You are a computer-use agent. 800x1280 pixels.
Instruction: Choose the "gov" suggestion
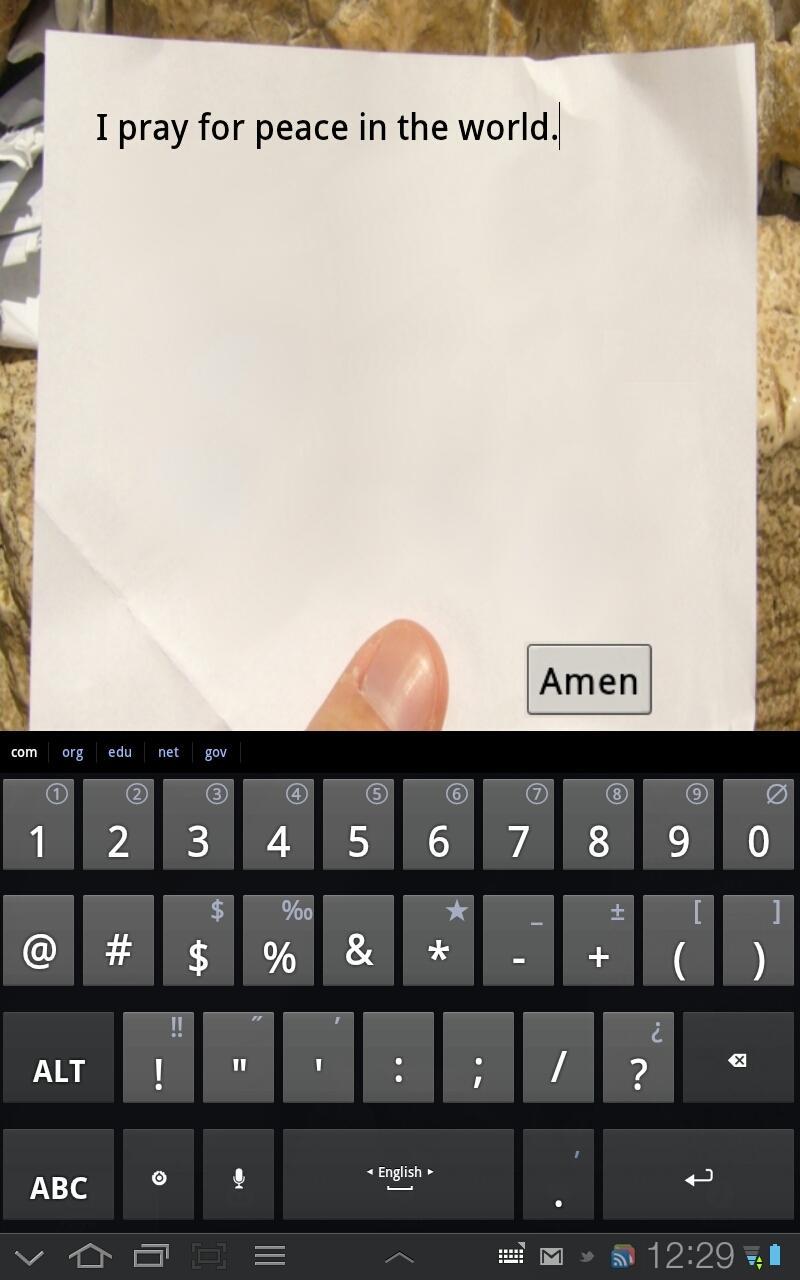[216, 752]
